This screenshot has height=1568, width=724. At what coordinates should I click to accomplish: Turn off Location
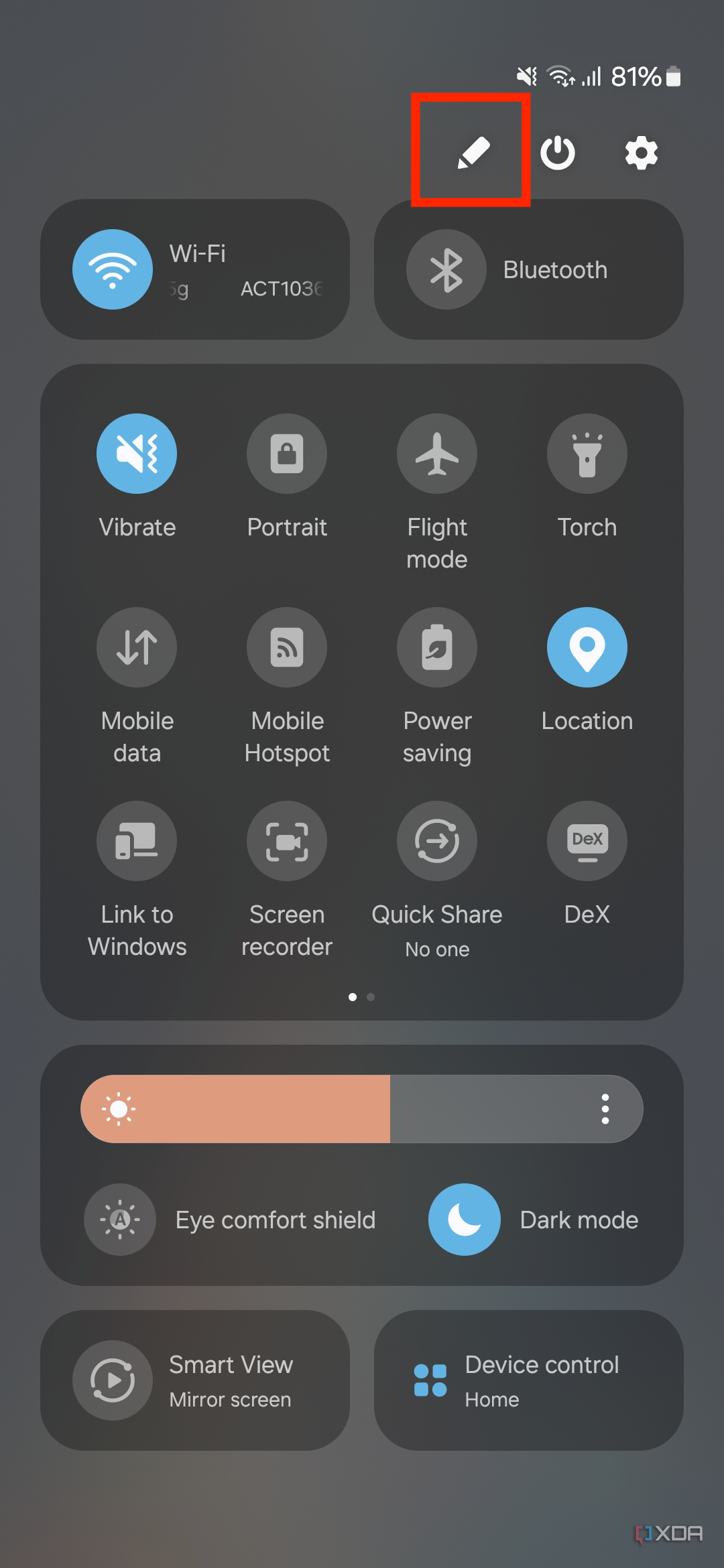click(587, 647)
